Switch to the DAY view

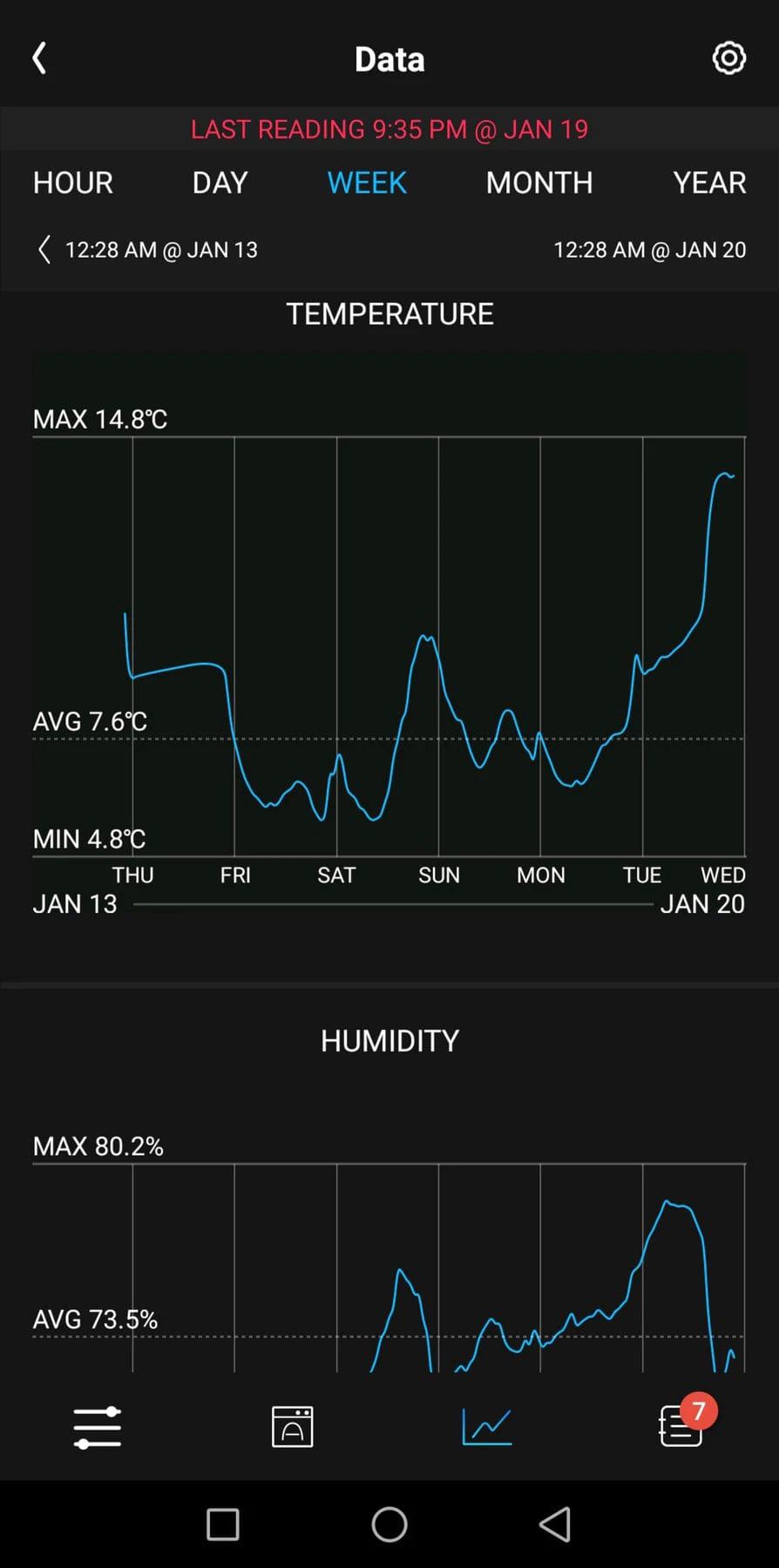click(220, 183)
